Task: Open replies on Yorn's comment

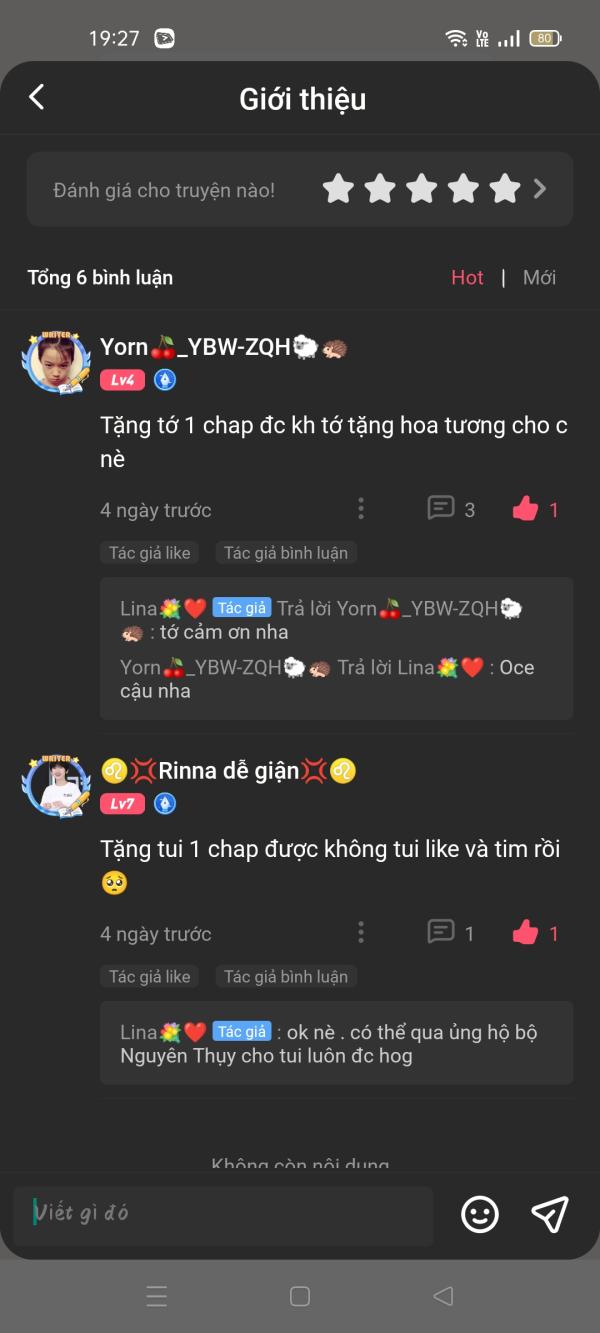Action: pyautogui.click(x=450, y=509)
